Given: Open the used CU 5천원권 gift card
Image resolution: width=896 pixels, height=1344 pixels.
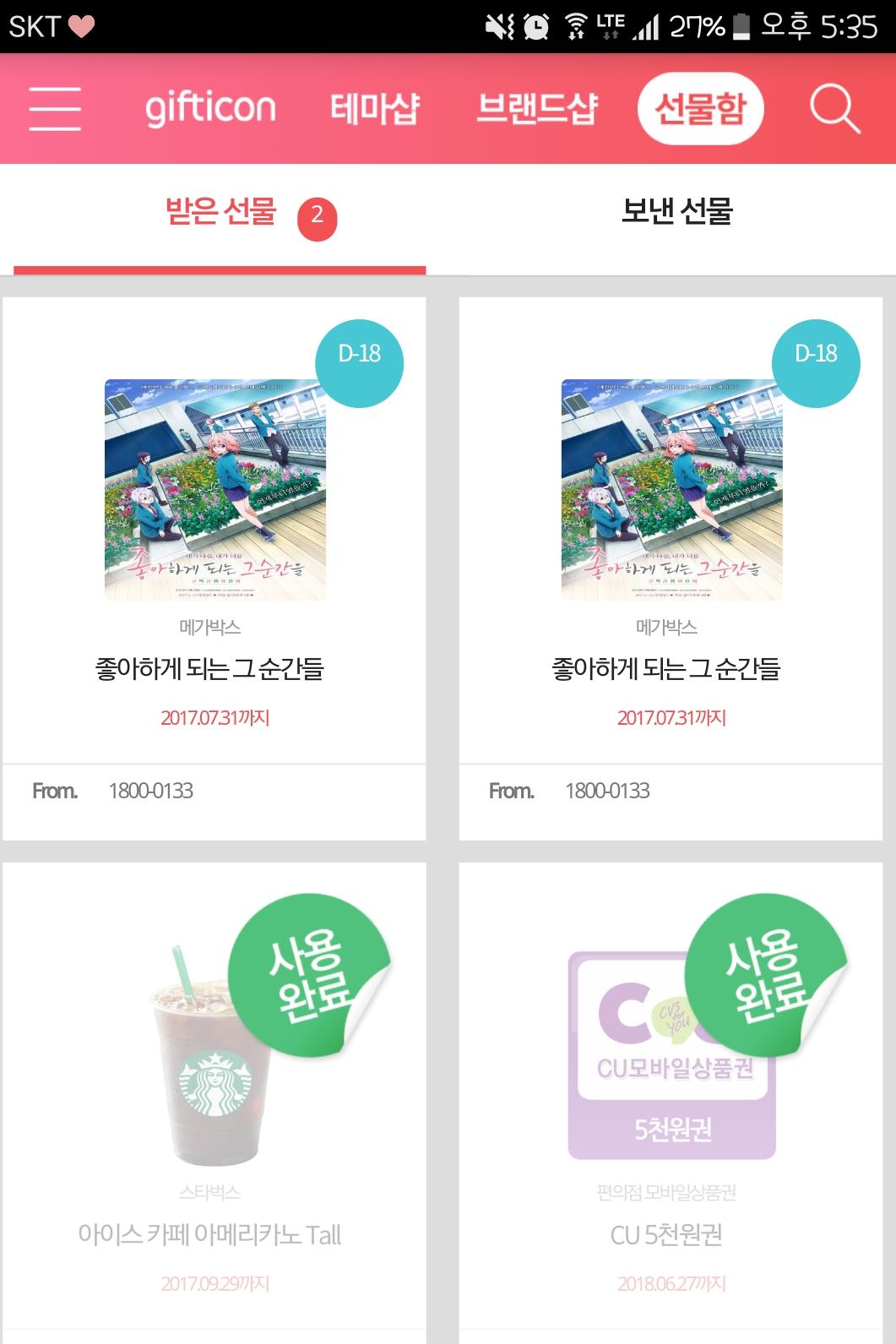Looking at the screenshot, I should pyautogui.click(x=671, y=1098).
